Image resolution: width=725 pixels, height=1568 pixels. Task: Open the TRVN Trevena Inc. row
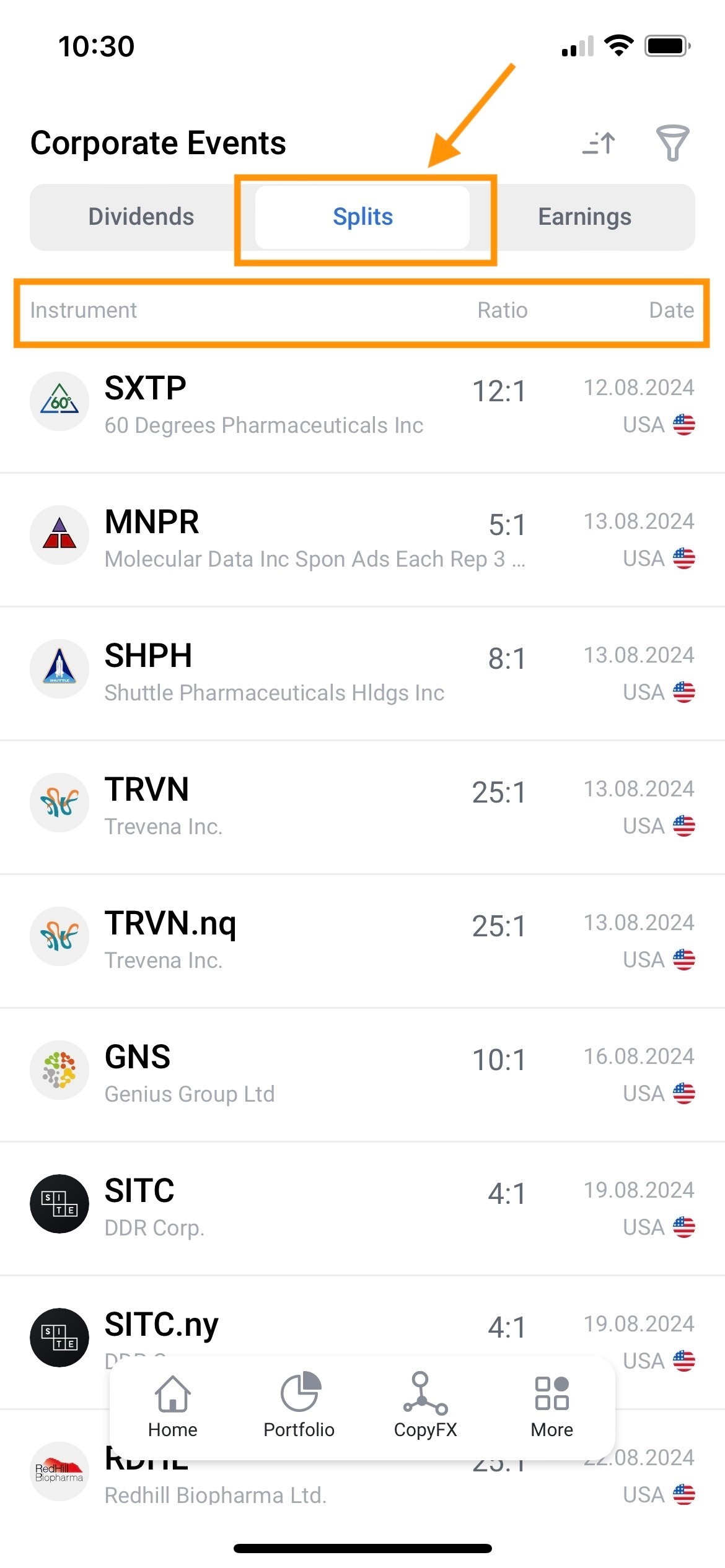pos(362,808)
